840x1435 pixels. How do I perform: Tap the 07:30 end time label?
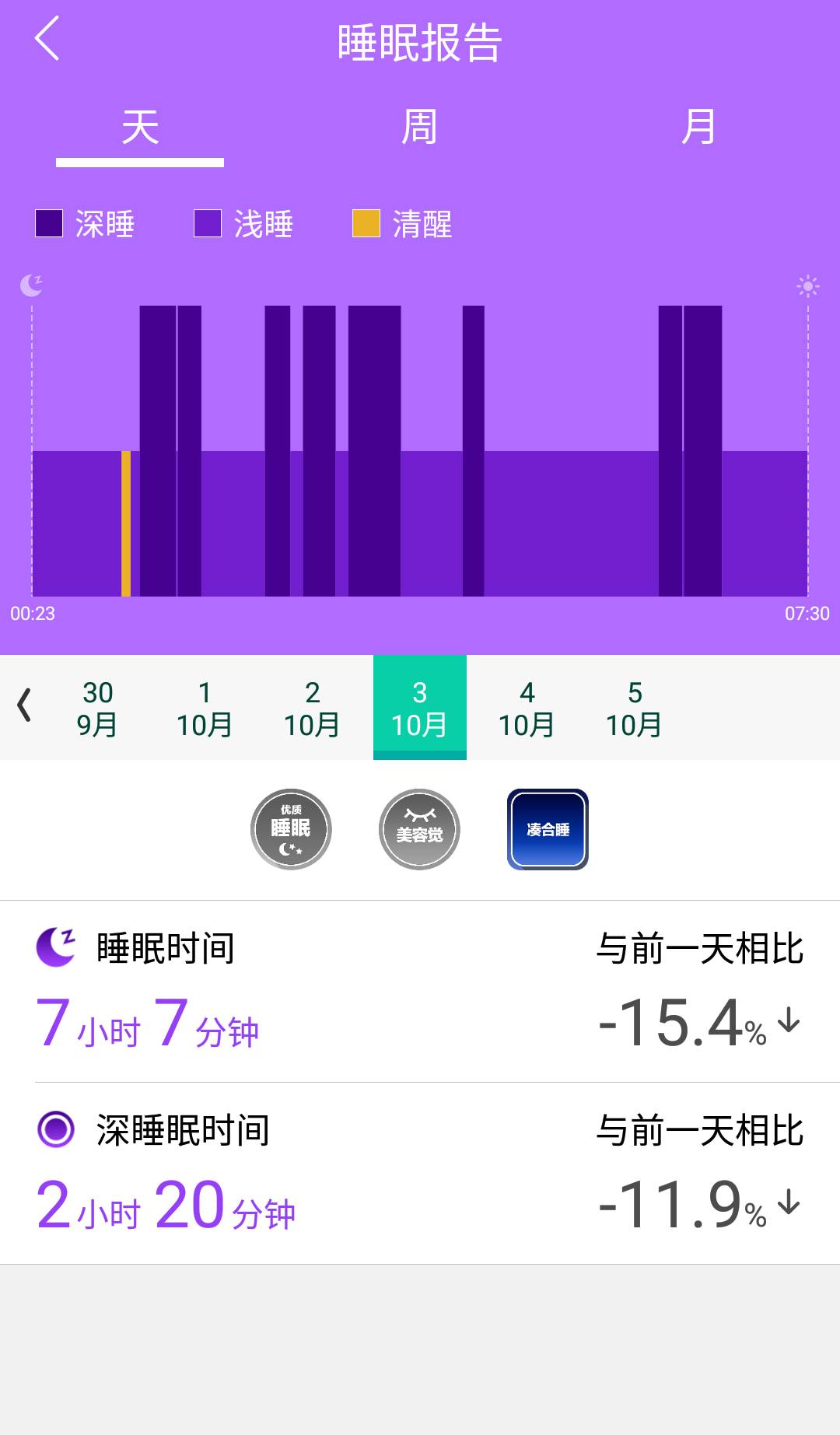[x=809, y=614]
